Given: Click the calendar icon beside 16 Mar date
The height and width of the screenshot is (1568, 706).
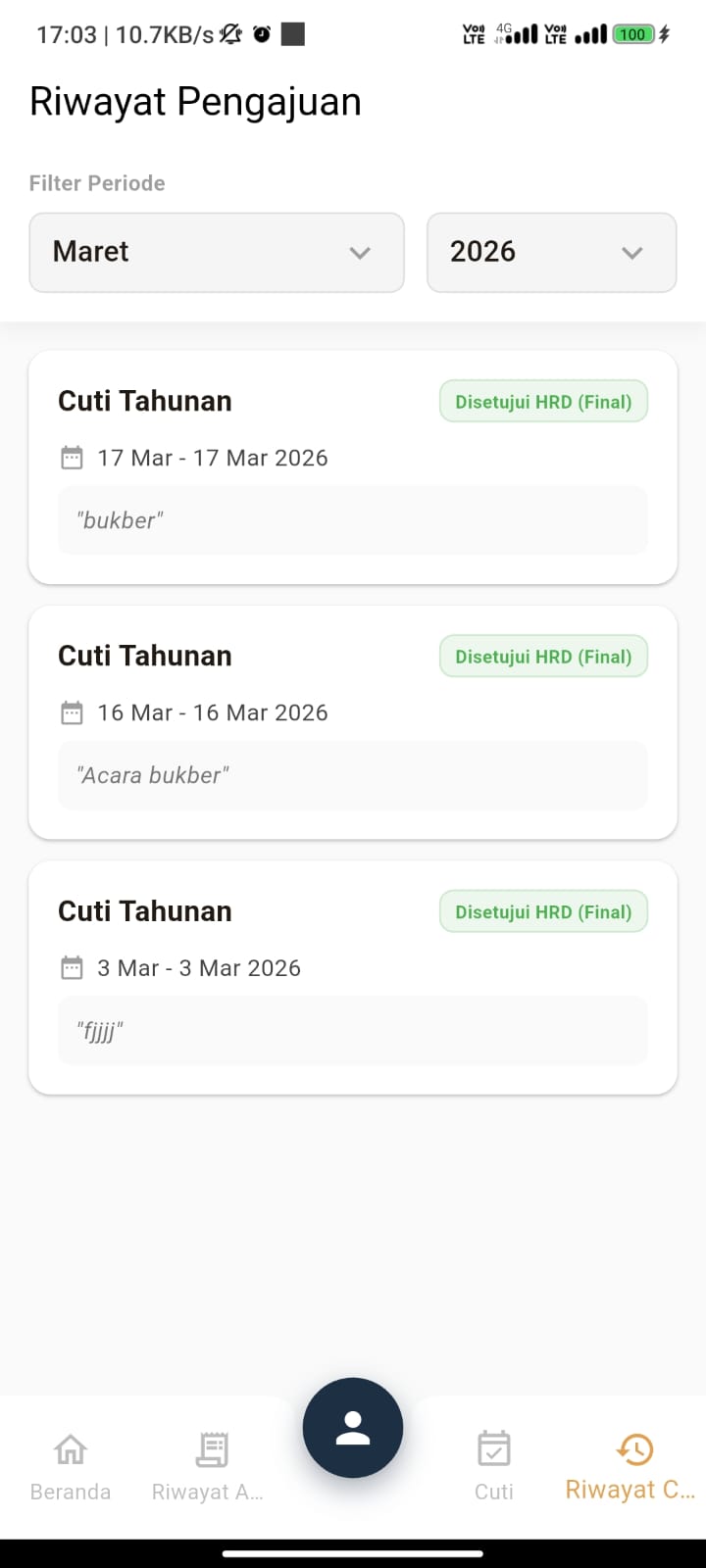Looking at the screenshot, I should pos(71,712).
